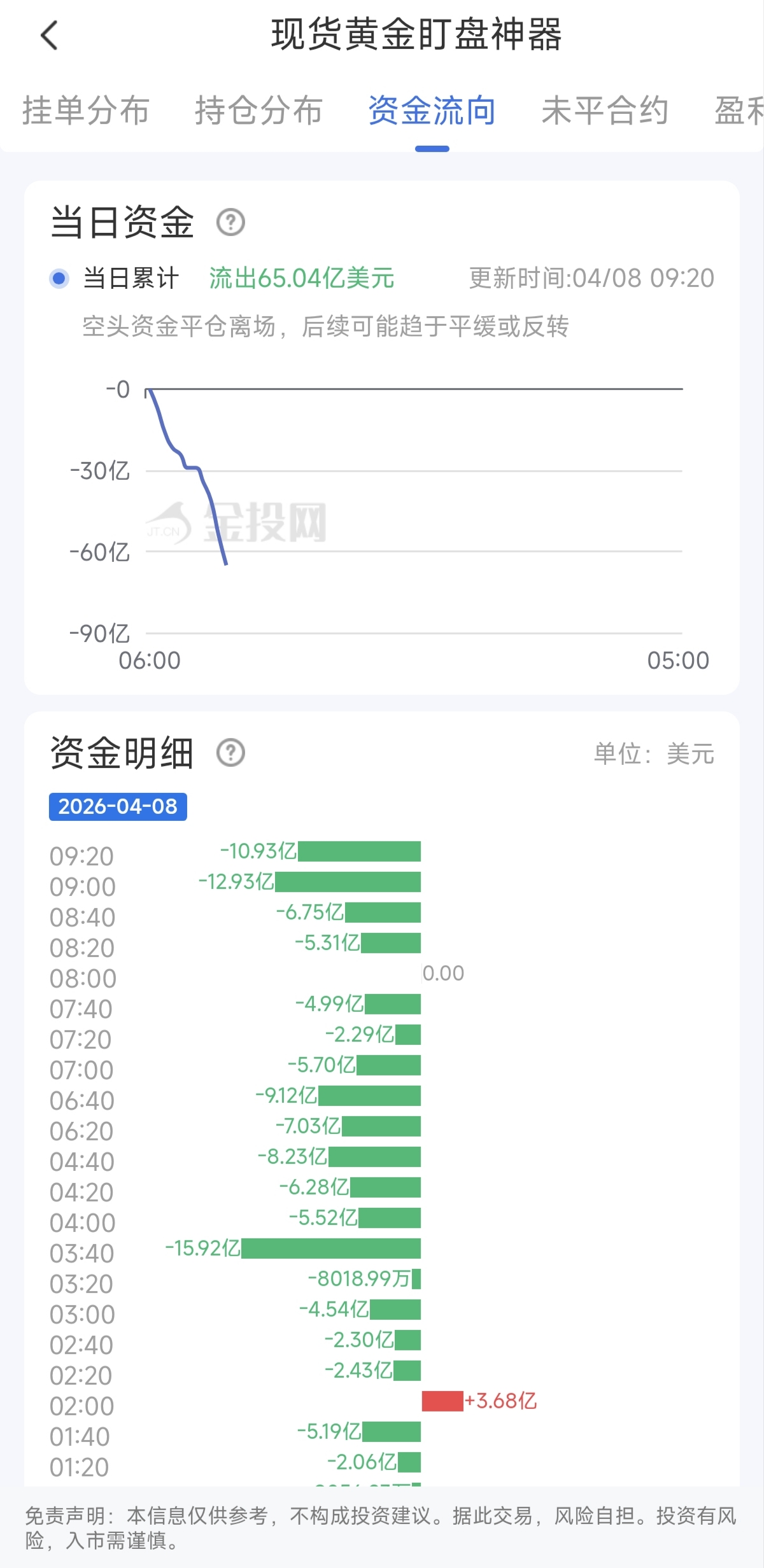Expand the update time 04/08 09:20 field
764x1568 pixels.
click(x=592, y=278)
